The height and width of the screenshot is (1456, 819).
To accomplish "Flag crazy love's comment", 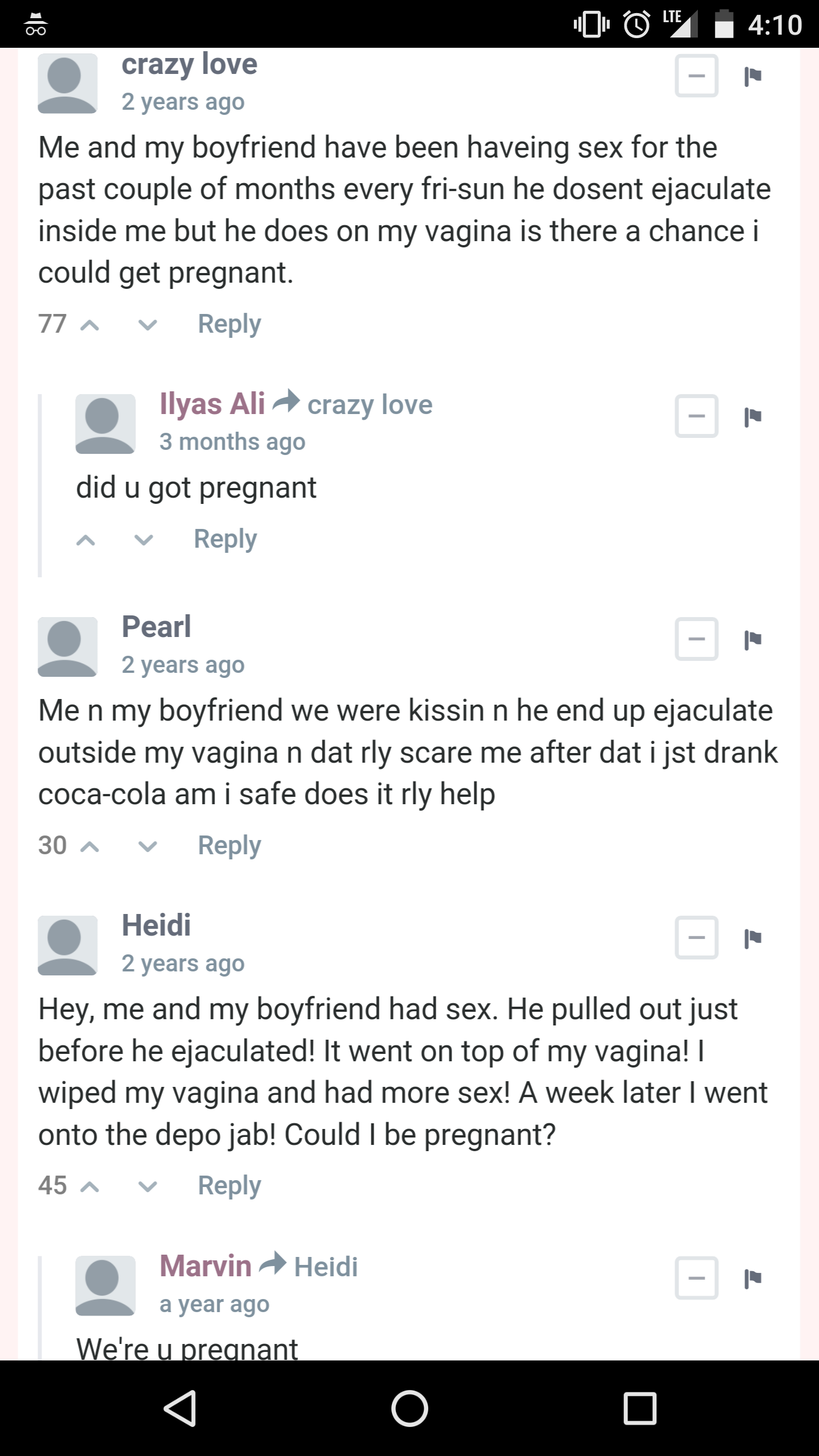I will 752,76.
